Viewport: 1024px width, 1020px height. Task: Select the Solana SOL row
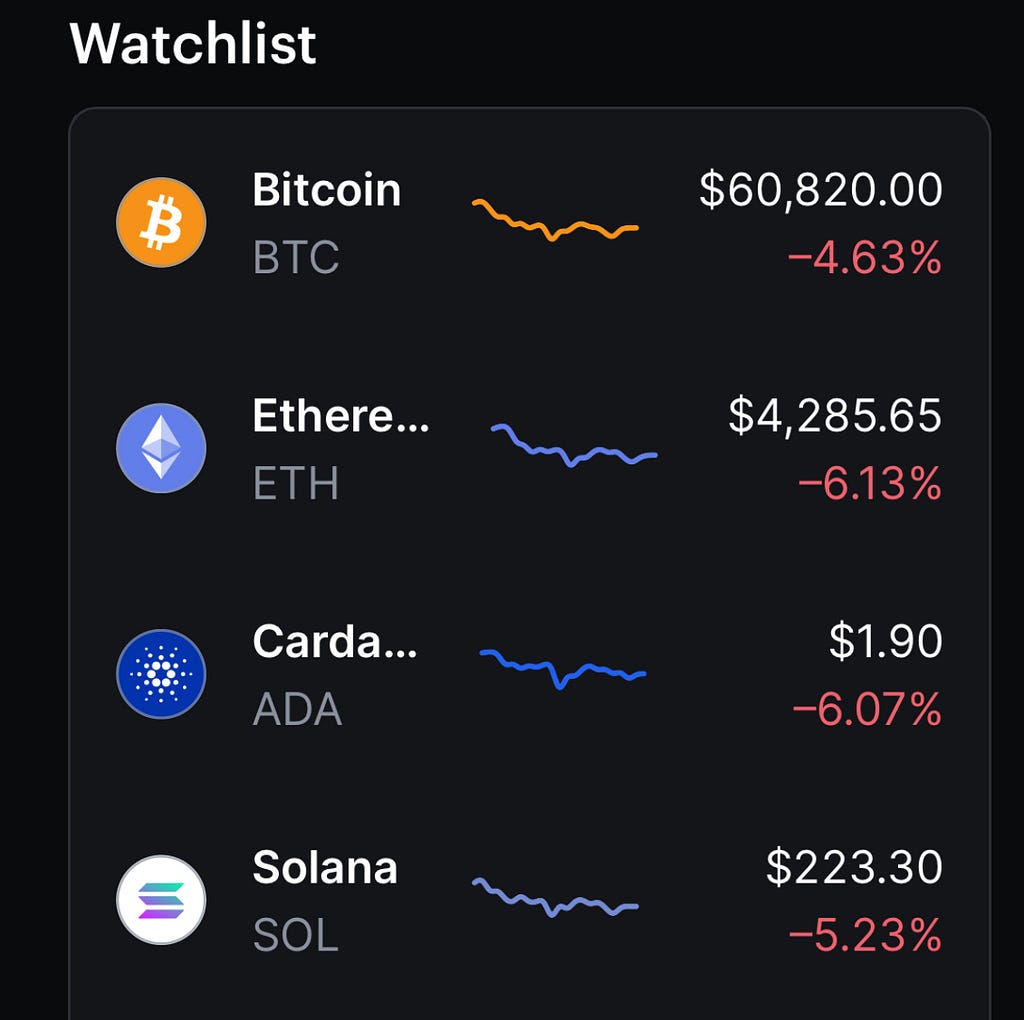tap(529, 900)
